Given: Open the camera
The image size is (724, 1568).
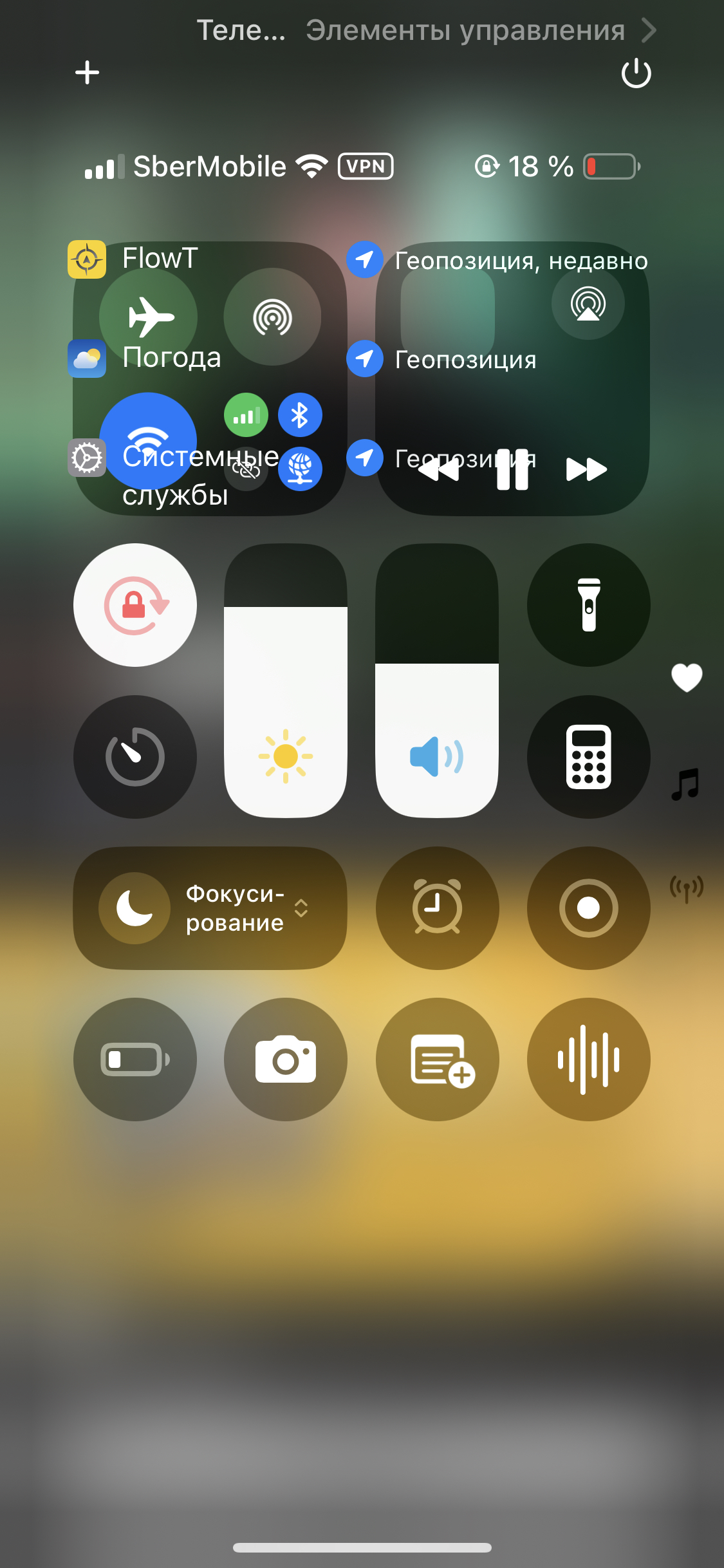Looking at the screenshot, I should pyautogui.click(x=286, y=1059).
